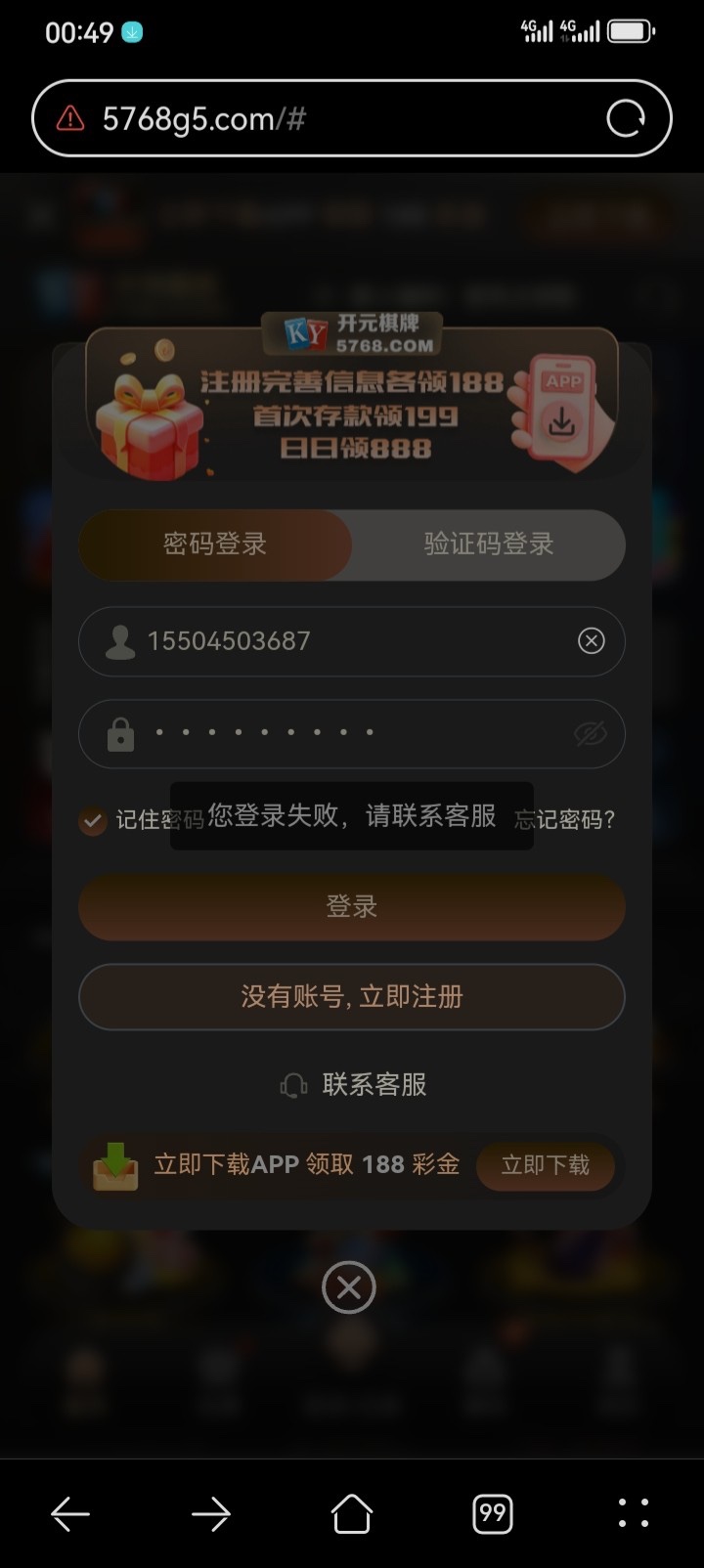
Task: Tap 立即下载 to get the app
Action: point(545,1164)
